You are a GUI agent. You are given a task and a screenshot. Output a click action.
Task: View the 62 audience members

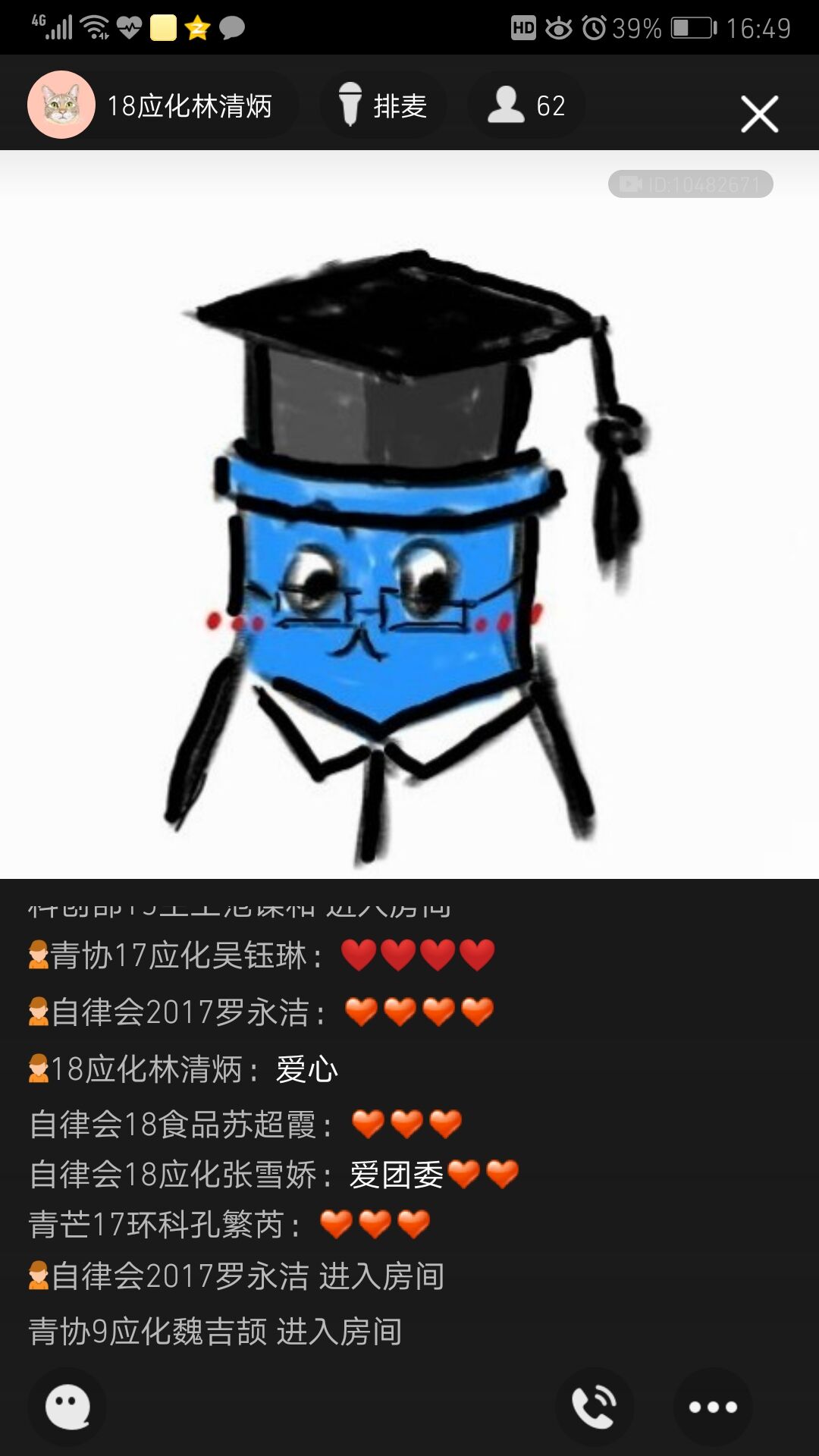[527, 105]
